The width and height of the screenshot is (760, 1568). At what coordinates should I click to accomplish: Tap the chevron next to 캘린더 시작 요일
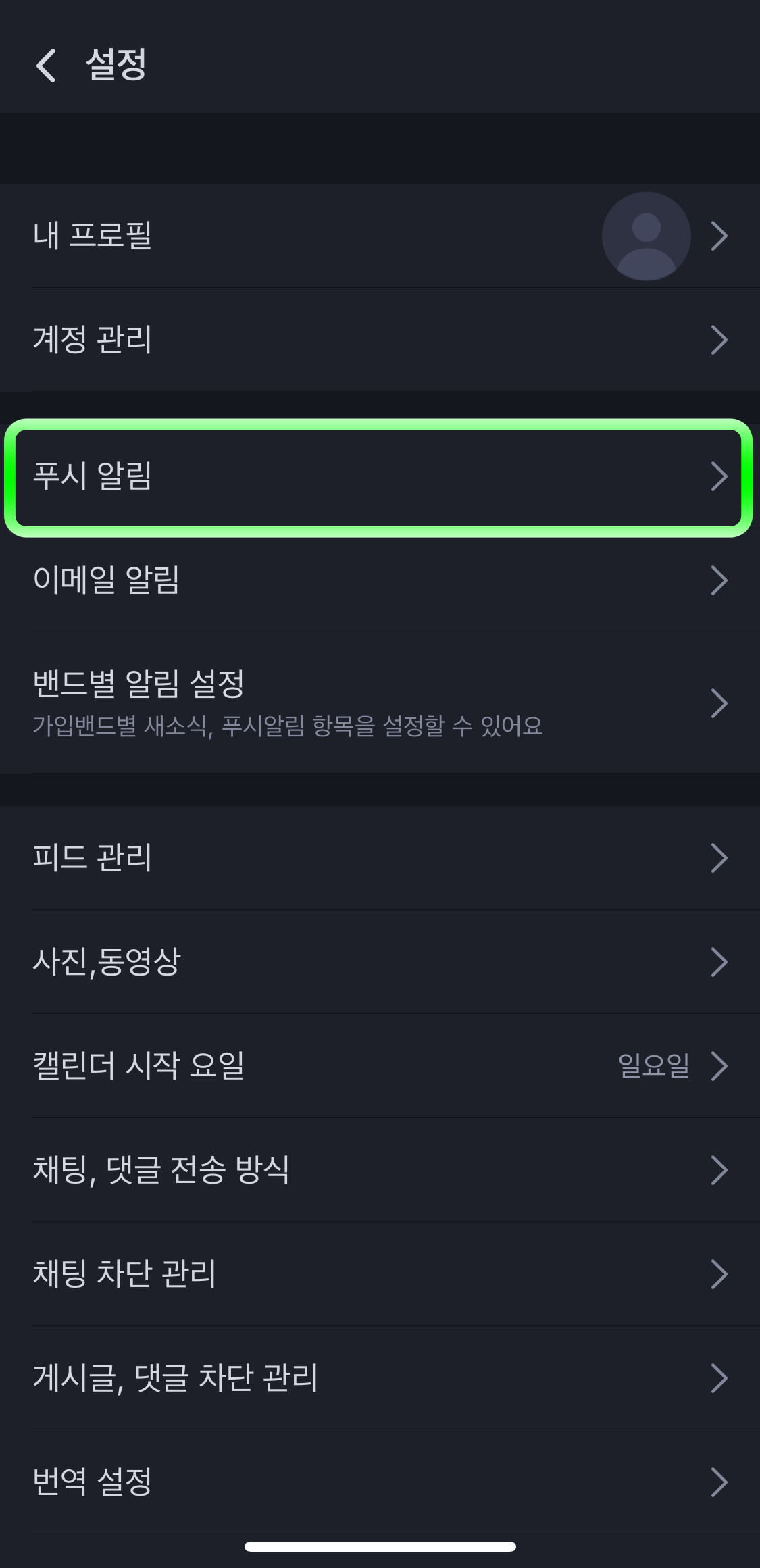(x=719, y=1066)
